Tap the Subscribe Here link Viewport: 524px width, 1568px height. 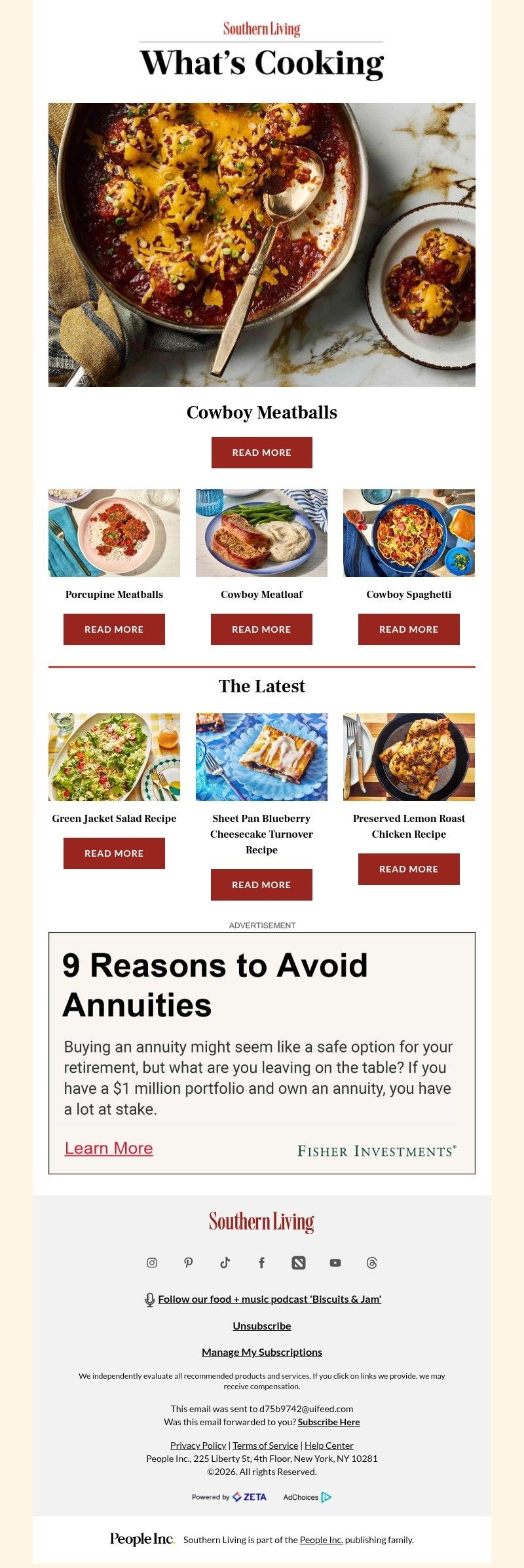pos(329,1422)
